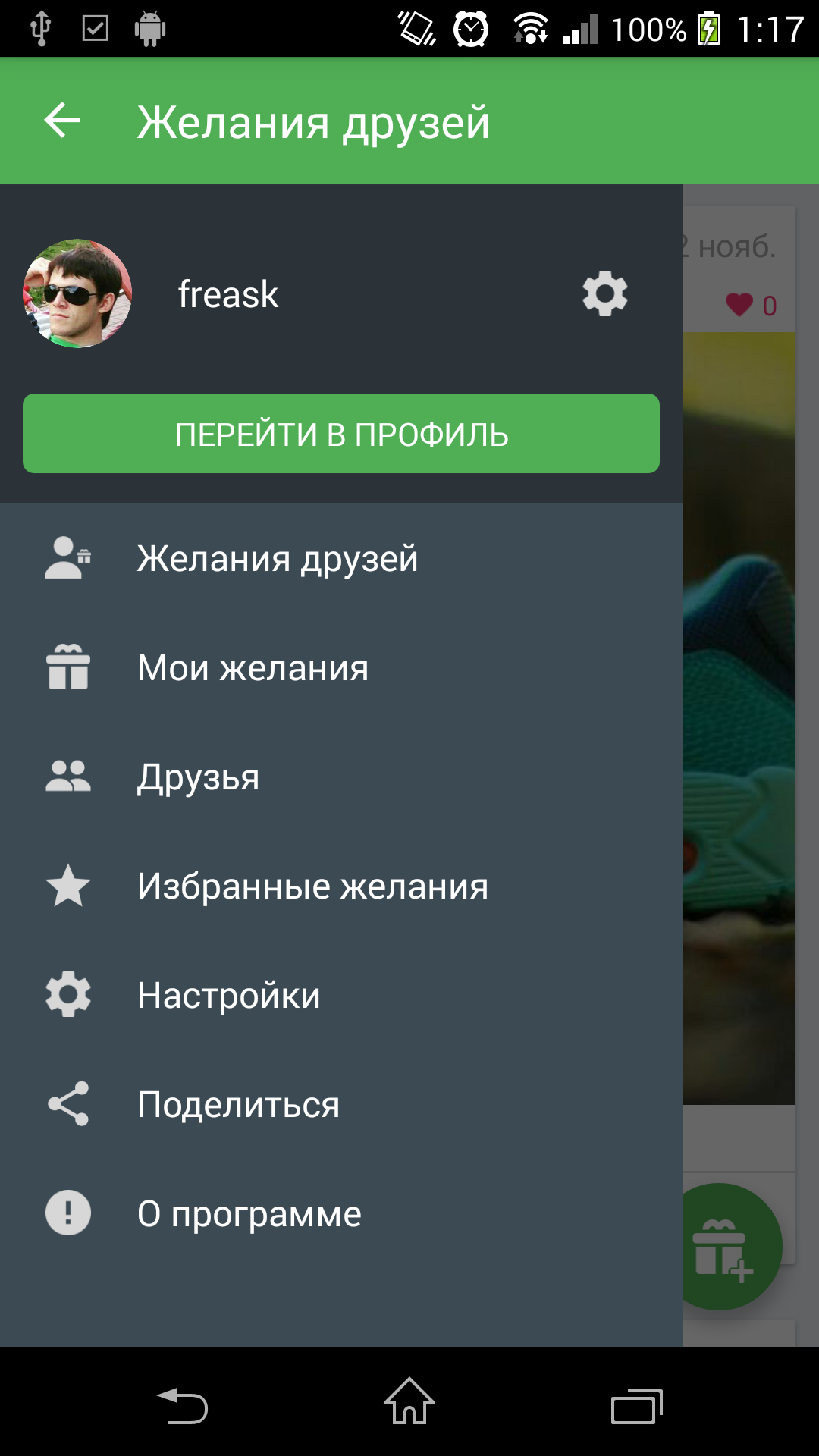Open the recent apps overview
The height and width of the screenshot is (1456, 819).
click(x=637, y=1407)
